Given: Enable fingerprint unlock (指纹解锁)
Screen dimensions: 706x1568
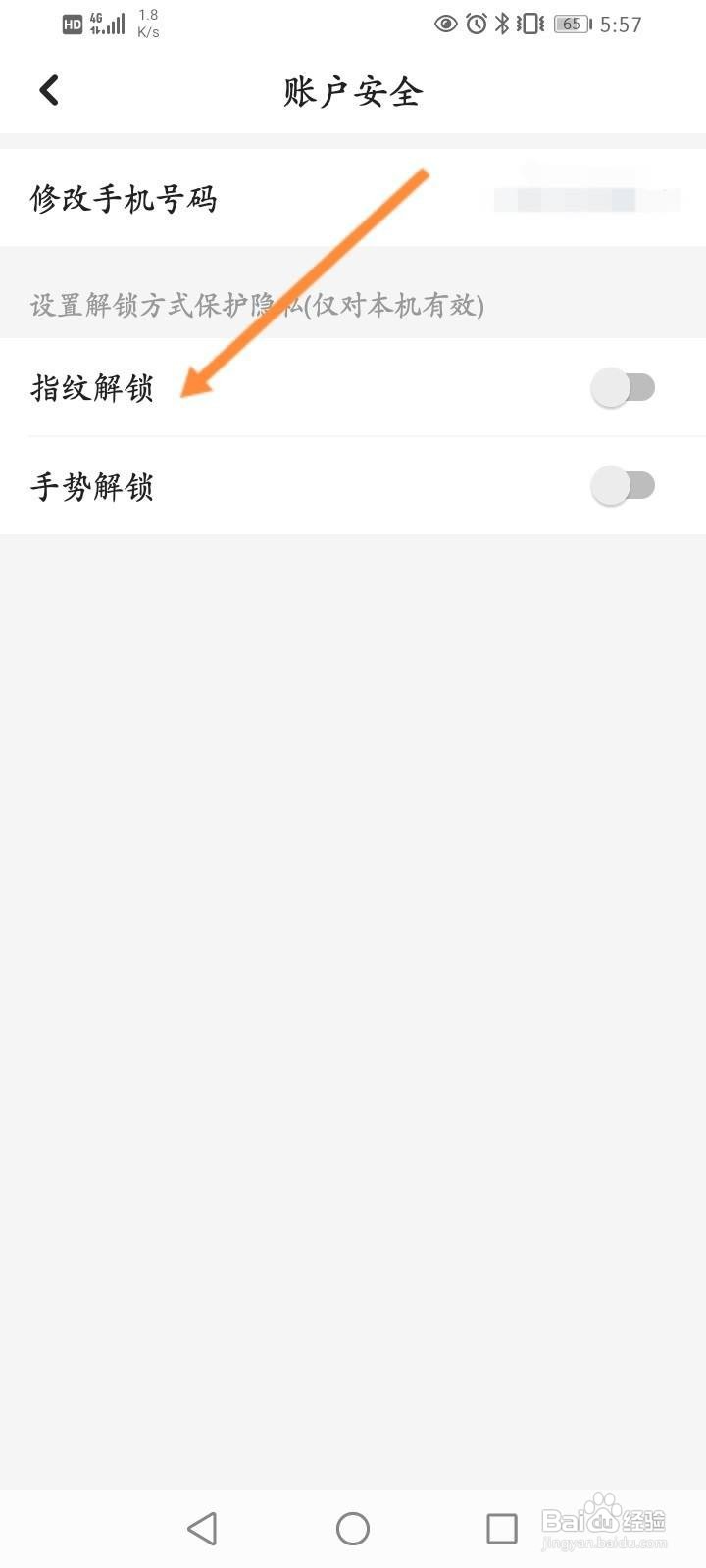Looking at the screenshot, I should pyautogui.click(x=624, y=387).
